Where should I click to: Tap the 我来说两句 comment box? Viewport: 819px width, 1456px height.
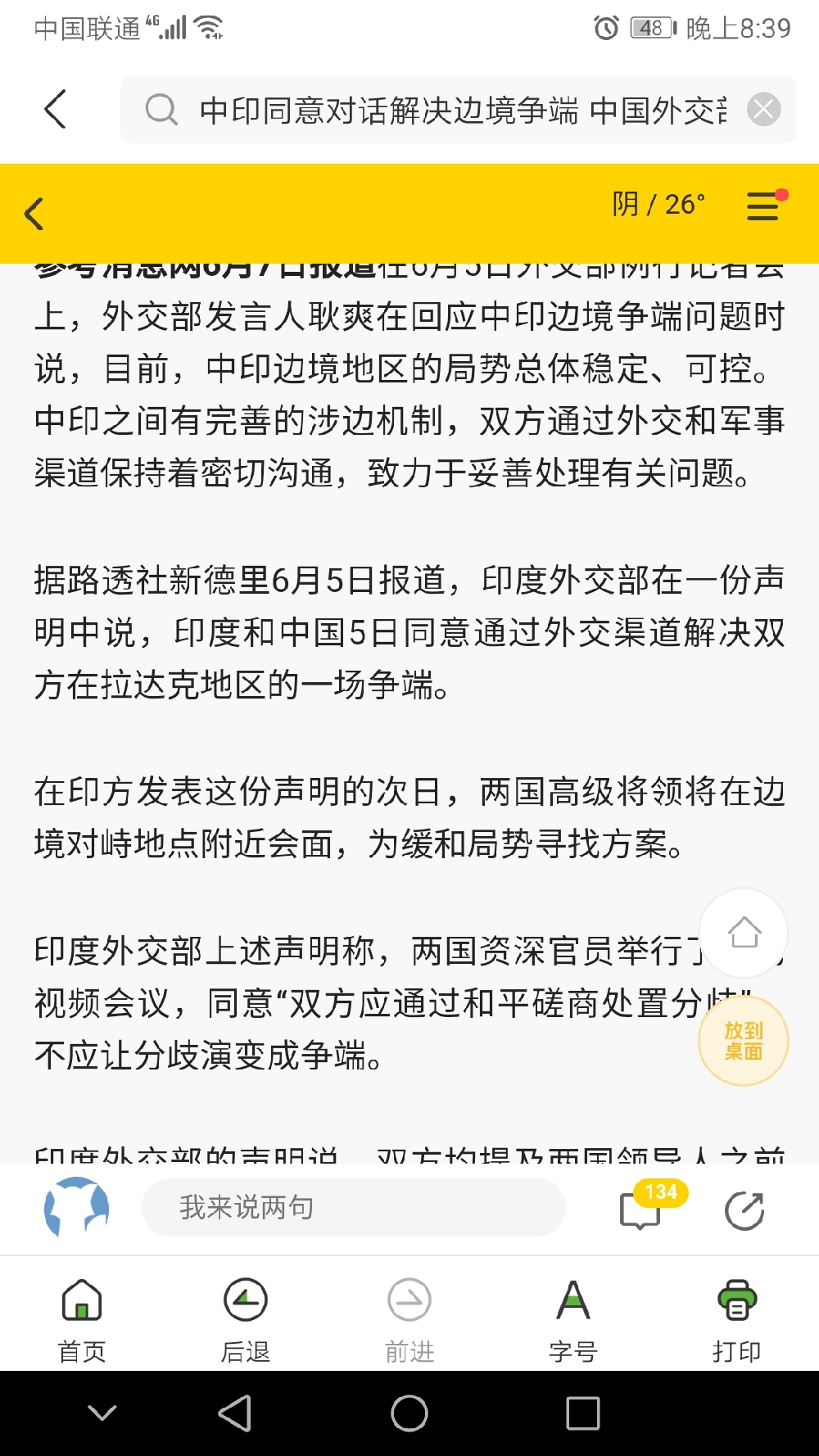352,1207
